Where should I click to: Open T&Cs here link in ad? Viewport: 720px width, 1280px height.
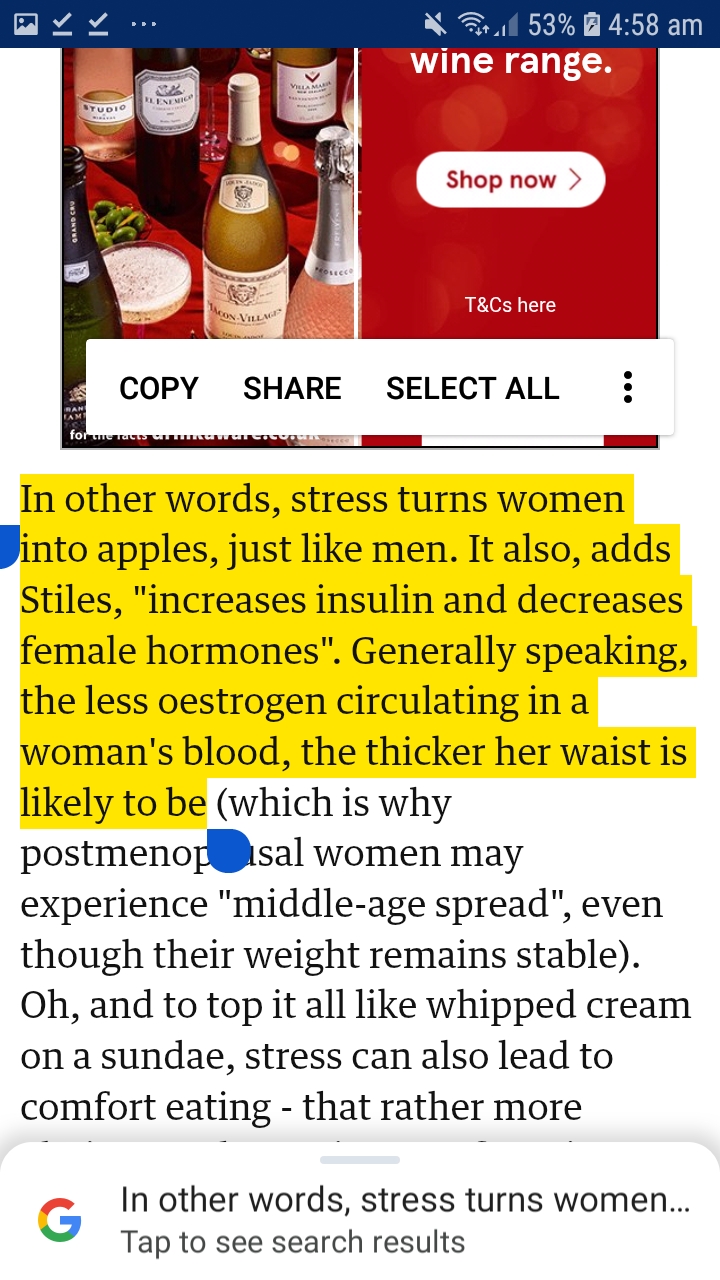point(510,305)
